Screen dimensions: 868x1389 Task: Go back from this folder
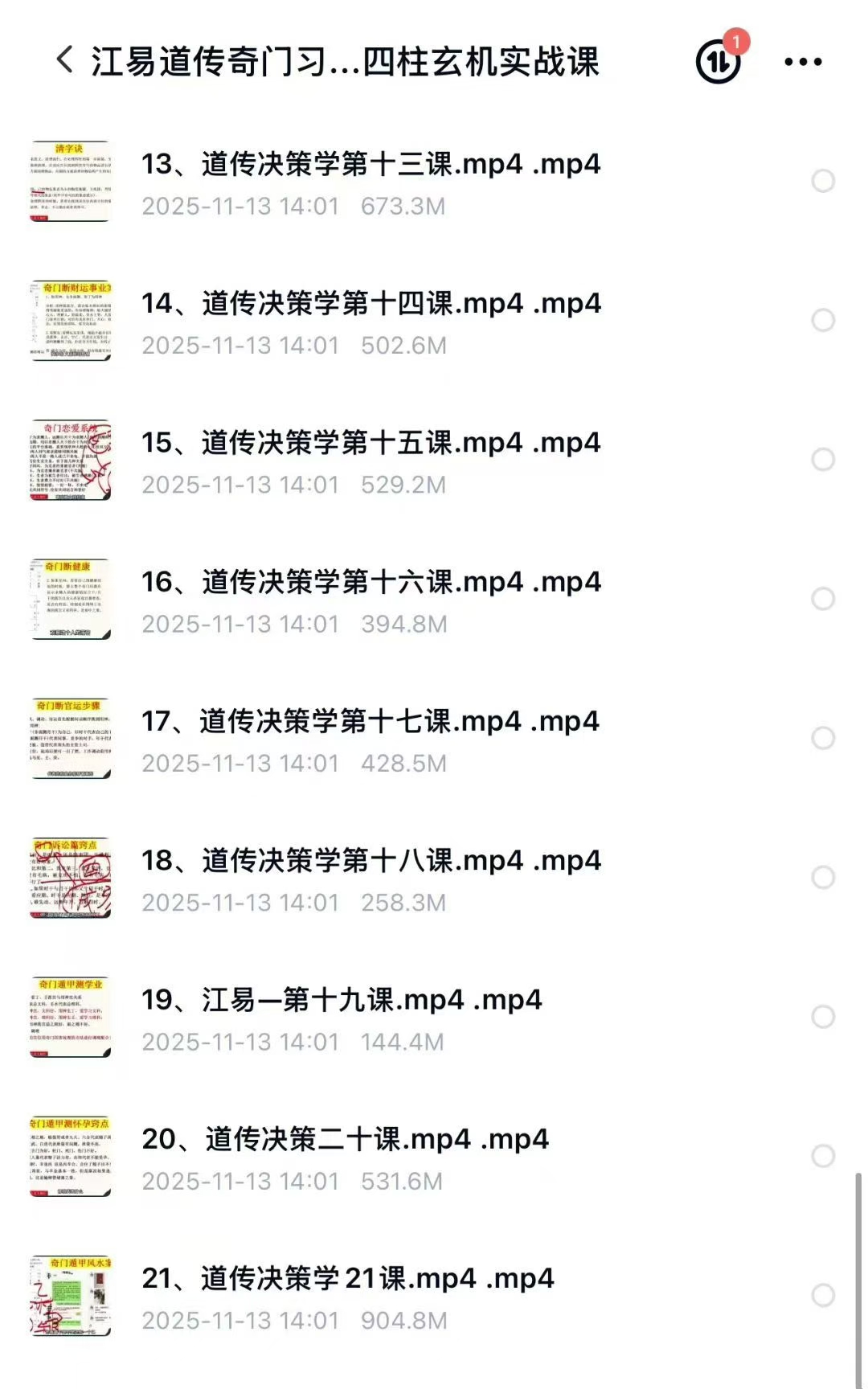click(x=65, y=60)
